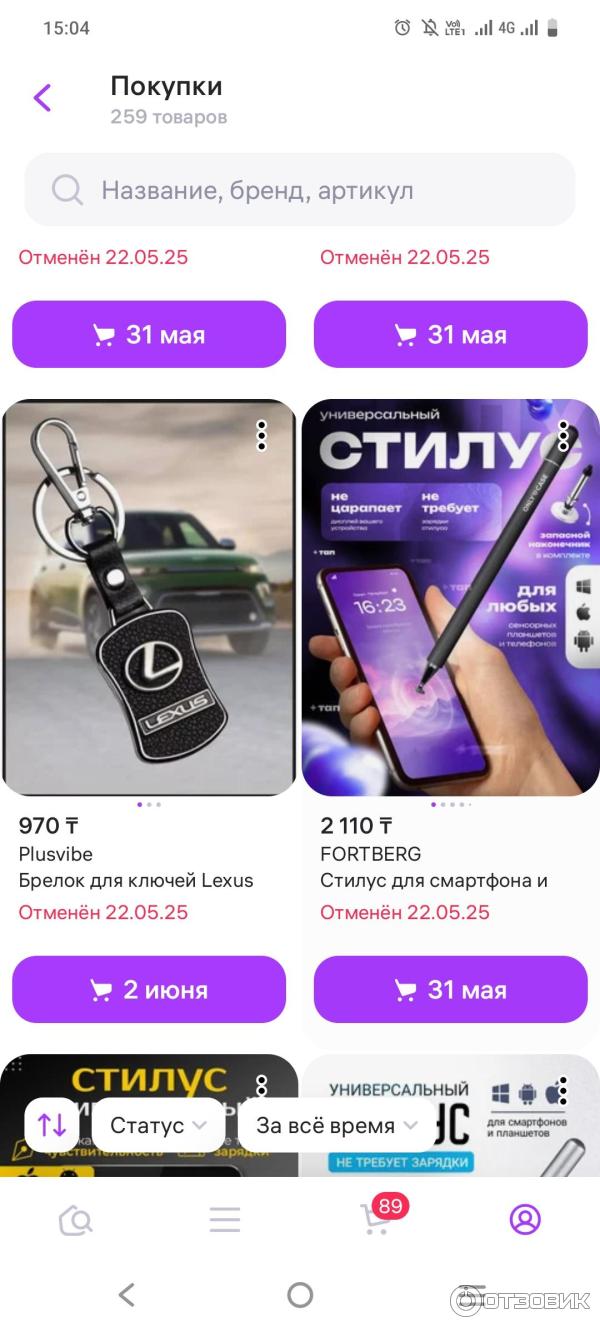Image resolution: width=600 pixels, height=1327 pixels.
Task: Tap the Название, бренд, артикул search field
Action: tap(300, 190)
